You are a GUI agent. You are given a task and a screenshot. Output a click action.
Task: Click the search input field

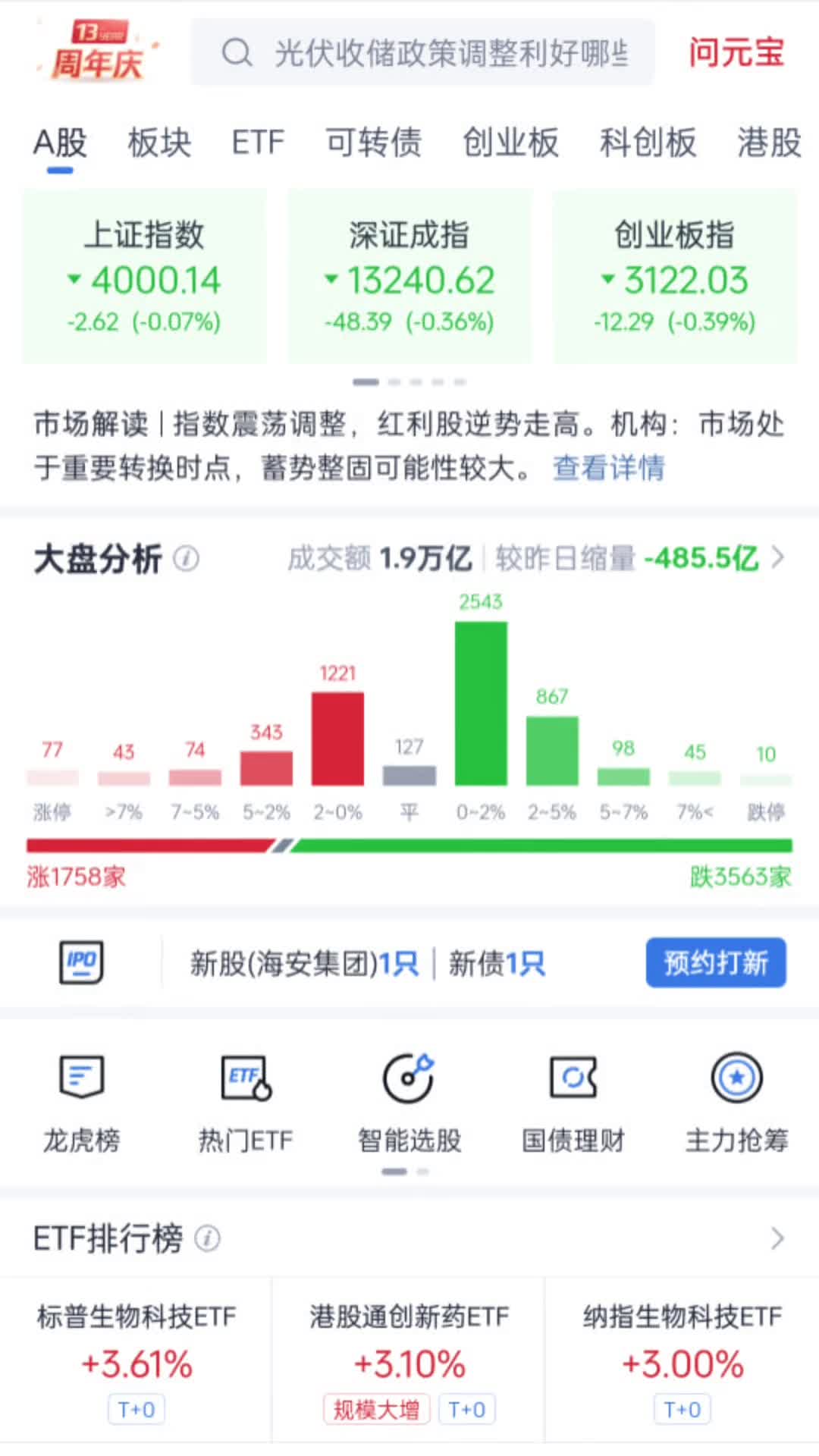pyautogui.click(x=425, y=53)
